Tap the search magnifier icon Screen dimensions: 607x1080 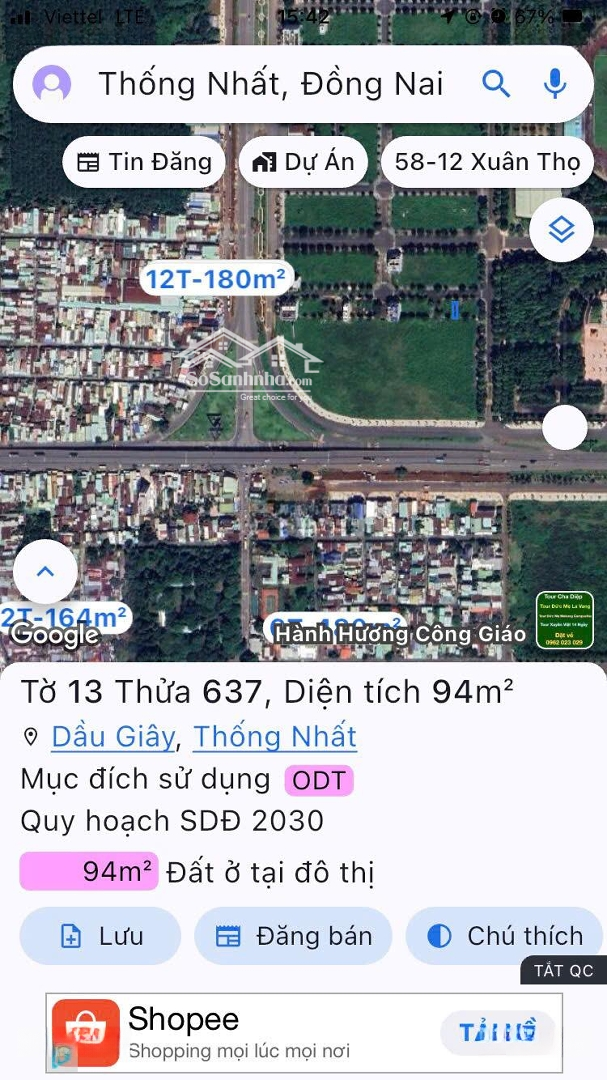(496, 83)
